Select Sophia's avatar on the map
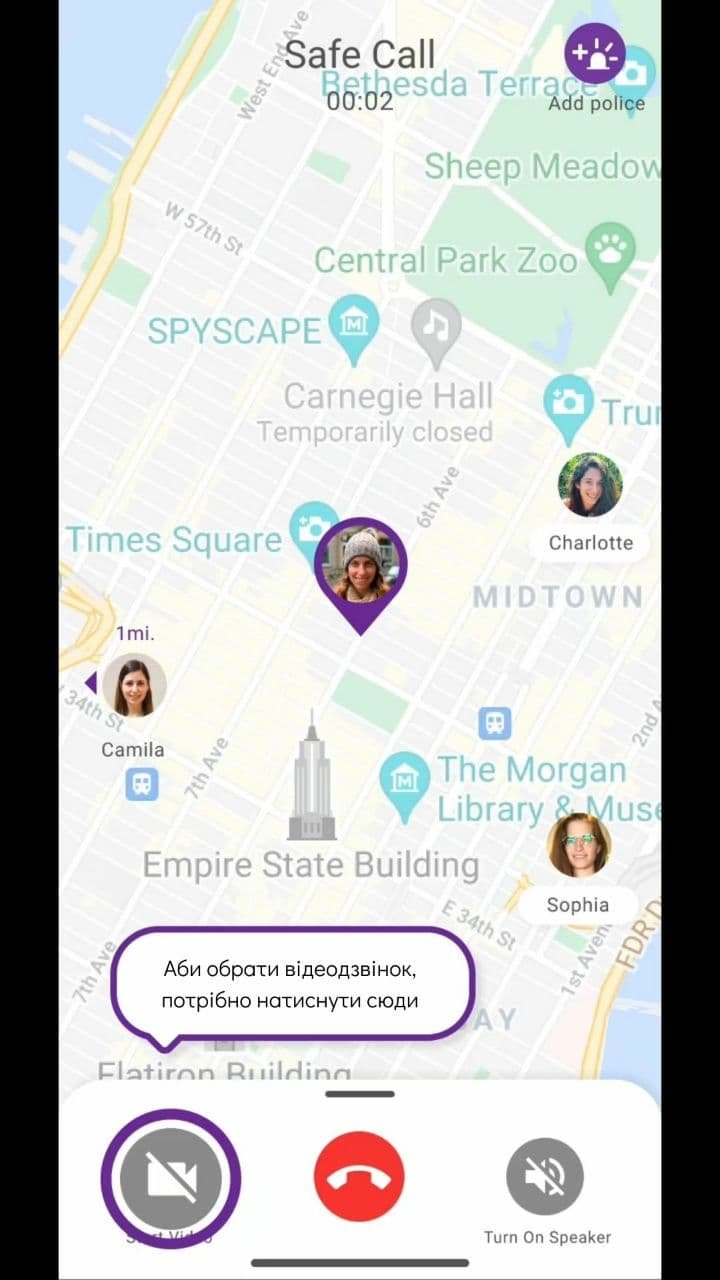 tap(579, 845)
